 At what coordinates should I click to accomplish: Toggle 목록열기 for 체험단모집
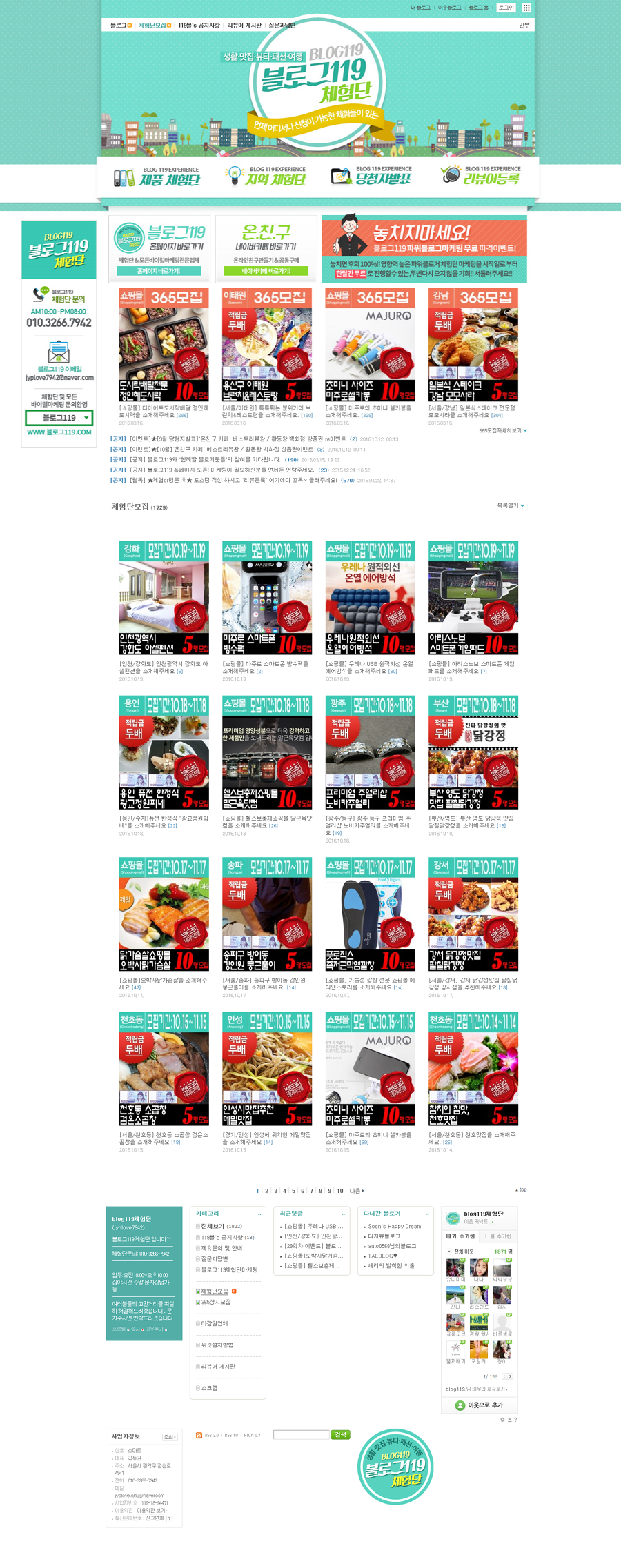point(511,505)
